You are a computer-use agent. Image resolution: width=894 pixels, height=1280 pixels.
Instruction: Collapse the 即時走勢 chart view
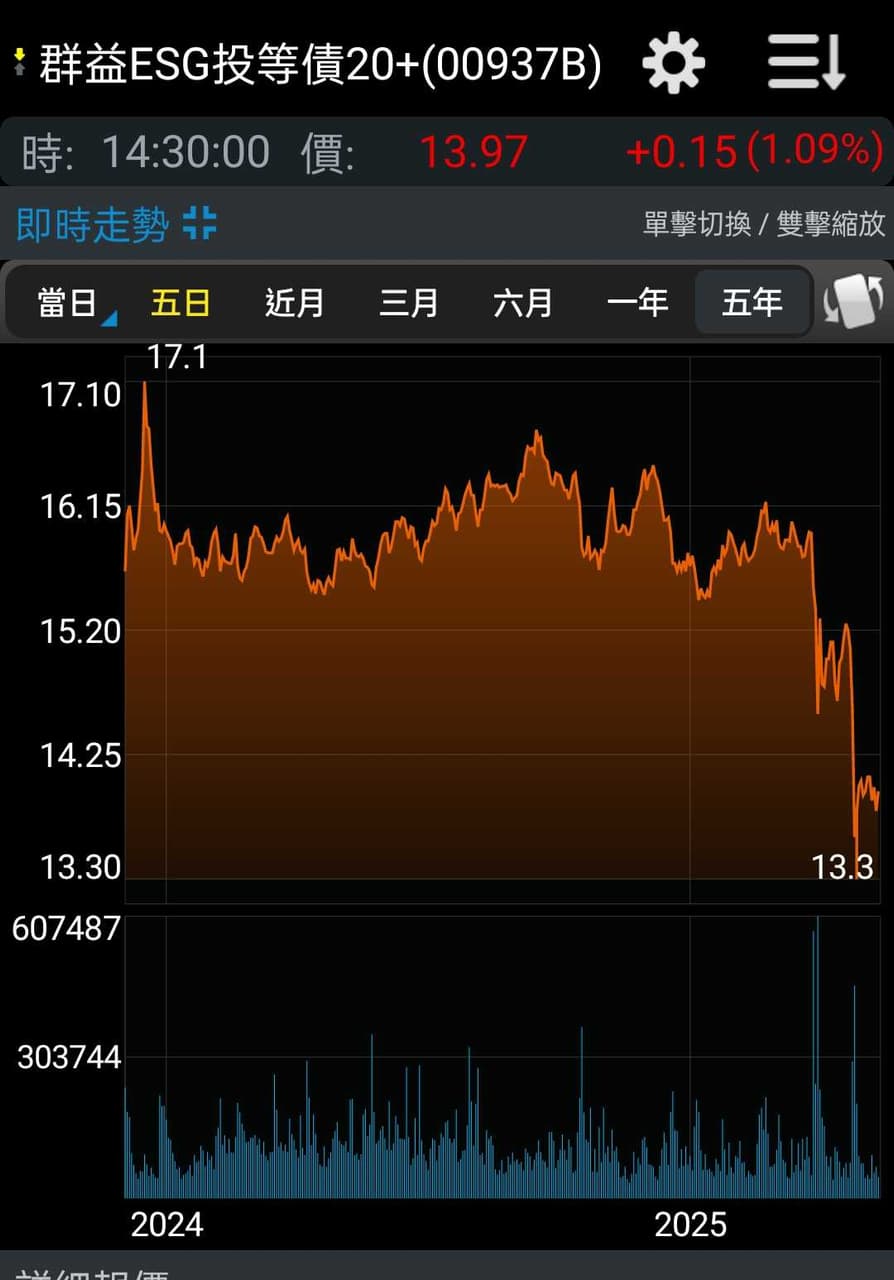point(200,224)
